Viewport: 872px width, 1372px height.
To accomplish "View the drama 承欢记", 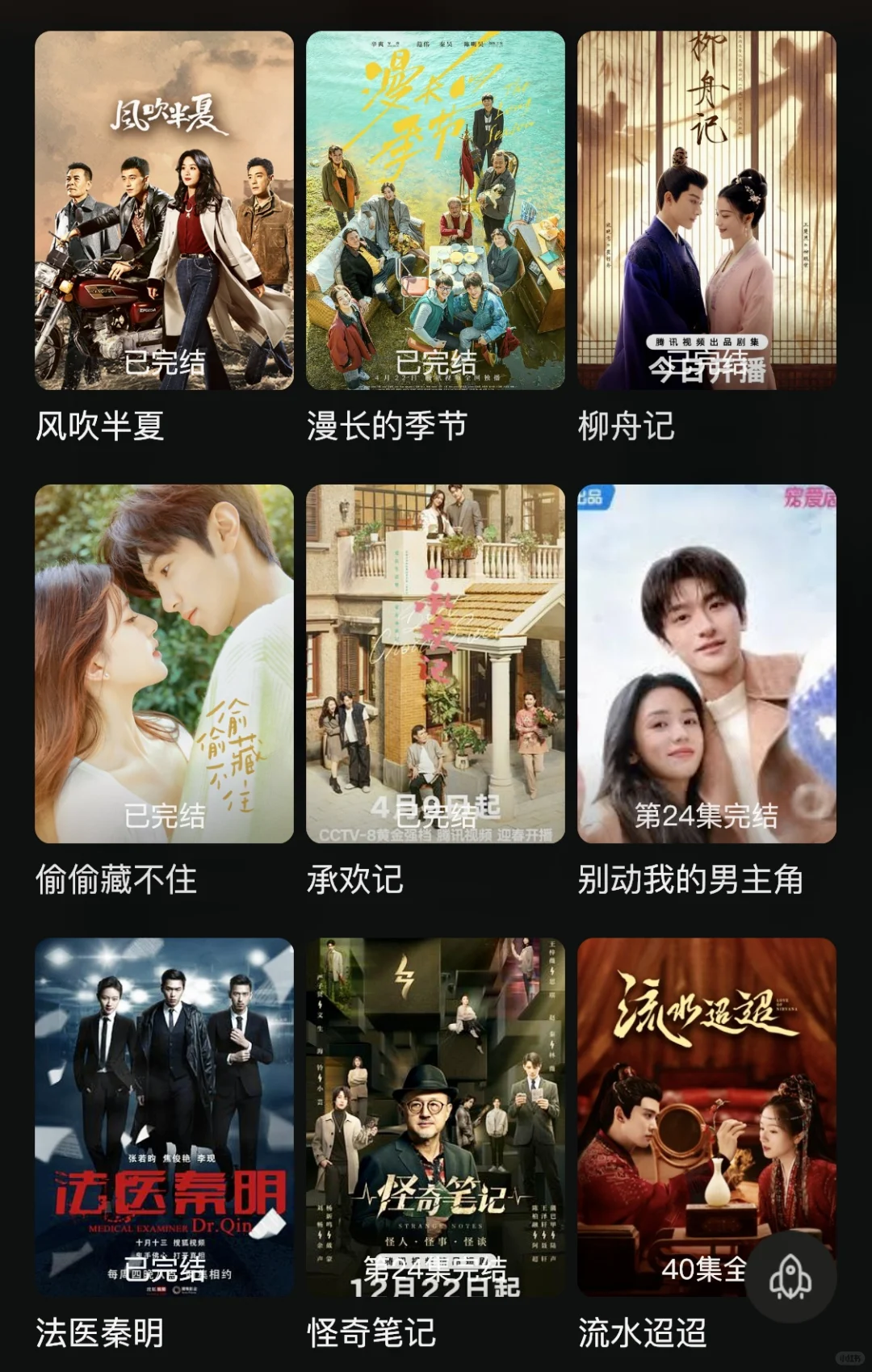I will pos(435,664).
